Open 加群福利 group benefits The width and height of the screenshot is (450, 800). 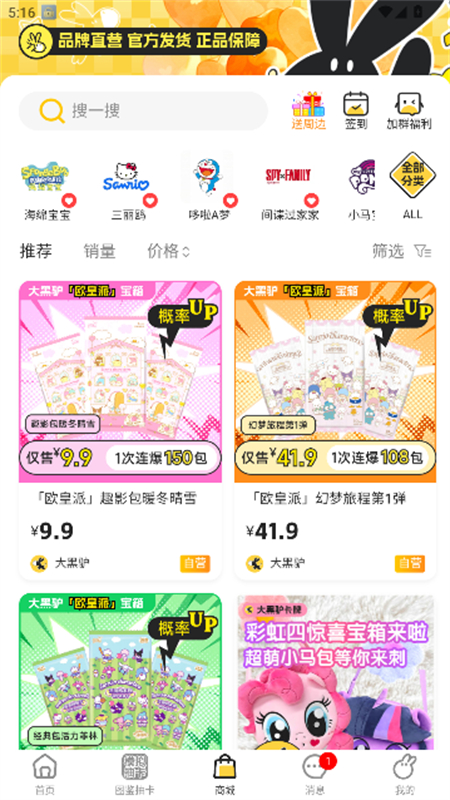coord(410,111)
